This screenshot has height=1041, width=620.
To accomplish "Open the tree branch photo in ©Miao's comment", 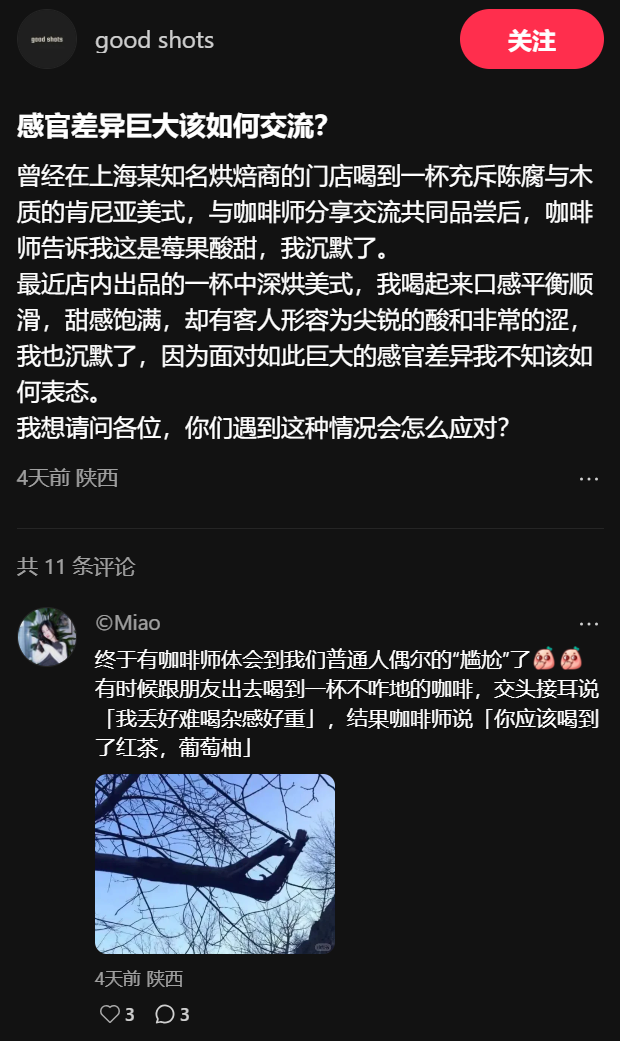I will (x=215, y=864).
